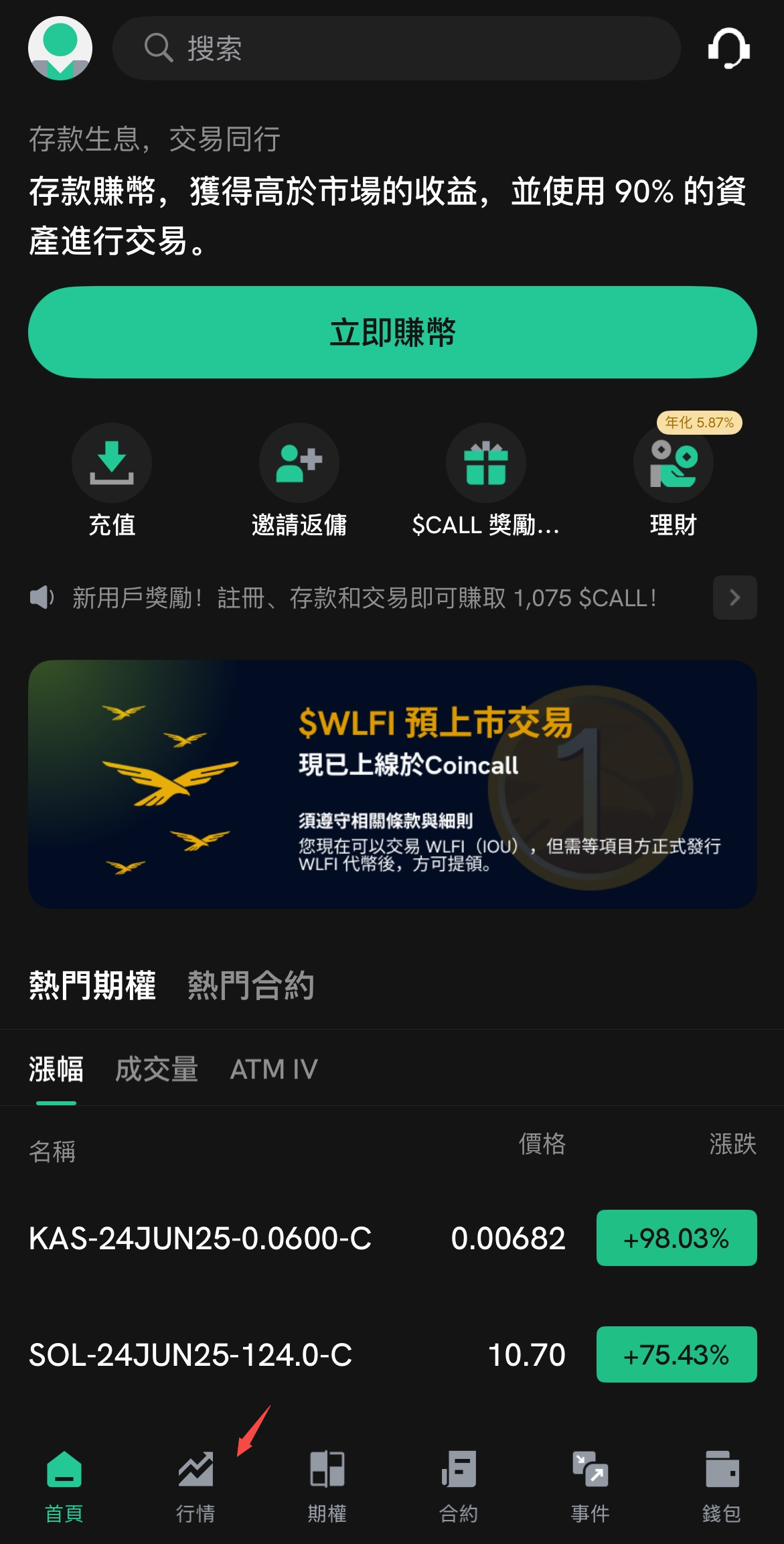Expand announcement with arrow button
The width and height of the screenshot is (784, 1544).
click(x=735, y=598)
